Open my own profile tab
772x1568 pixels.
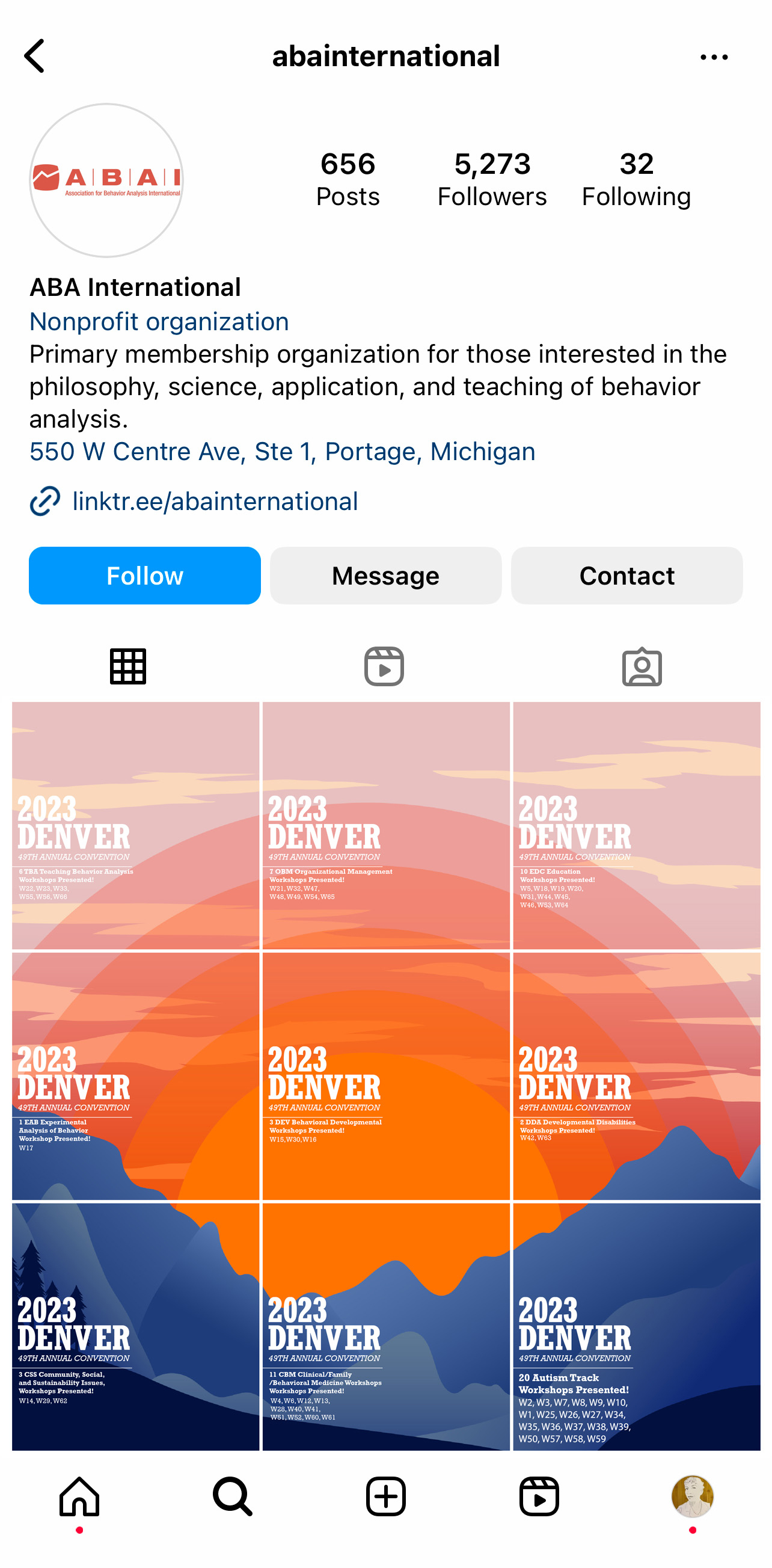click(691, 1496)
